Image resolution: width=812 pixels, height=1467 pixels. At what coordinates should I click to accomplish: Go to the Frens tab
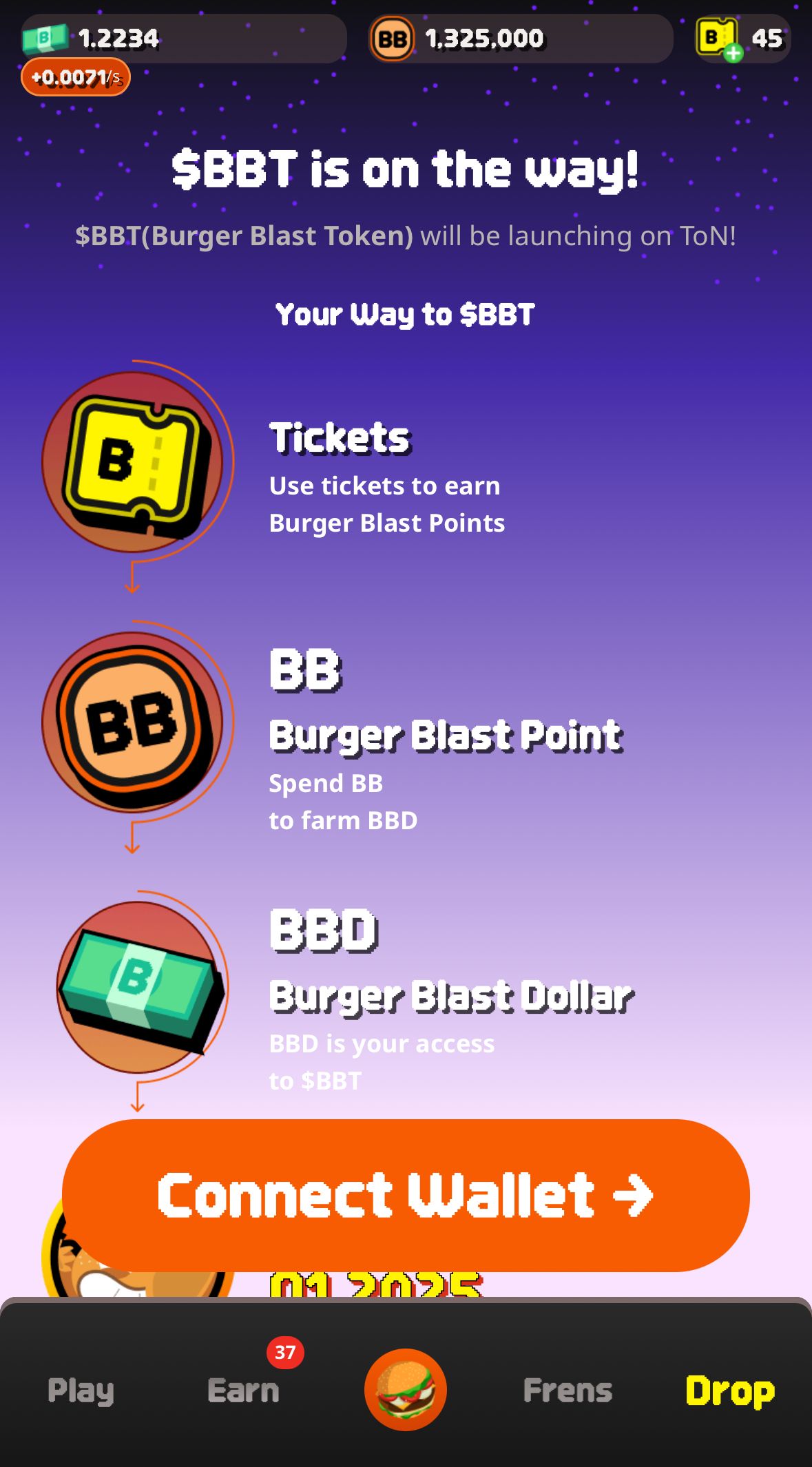568,1391
